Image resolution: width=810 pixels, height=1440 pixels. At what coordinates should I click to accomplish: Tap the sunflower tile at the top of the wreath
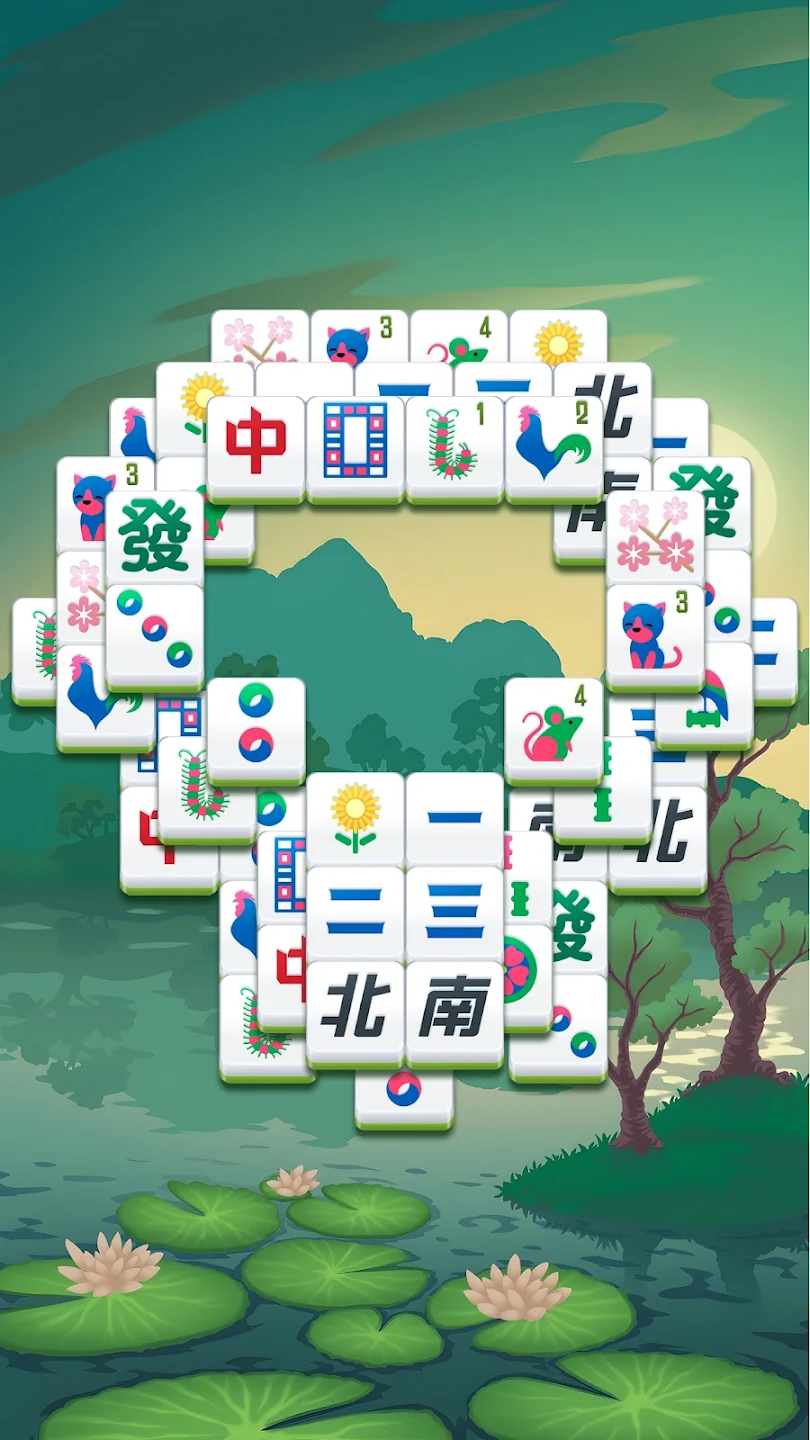coord(559,345)
